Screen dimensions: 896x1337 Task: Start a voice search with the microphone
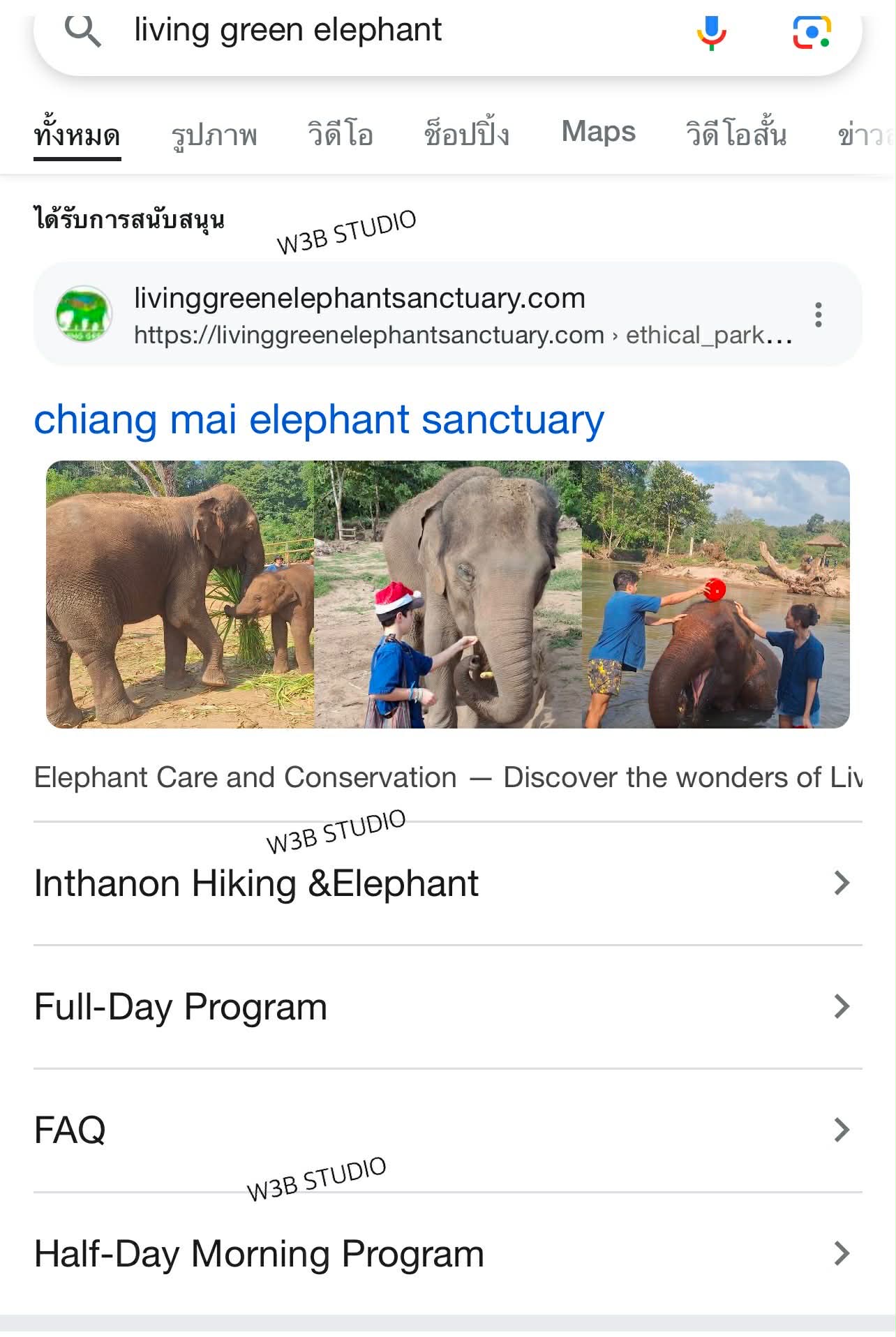coord(711,32)
